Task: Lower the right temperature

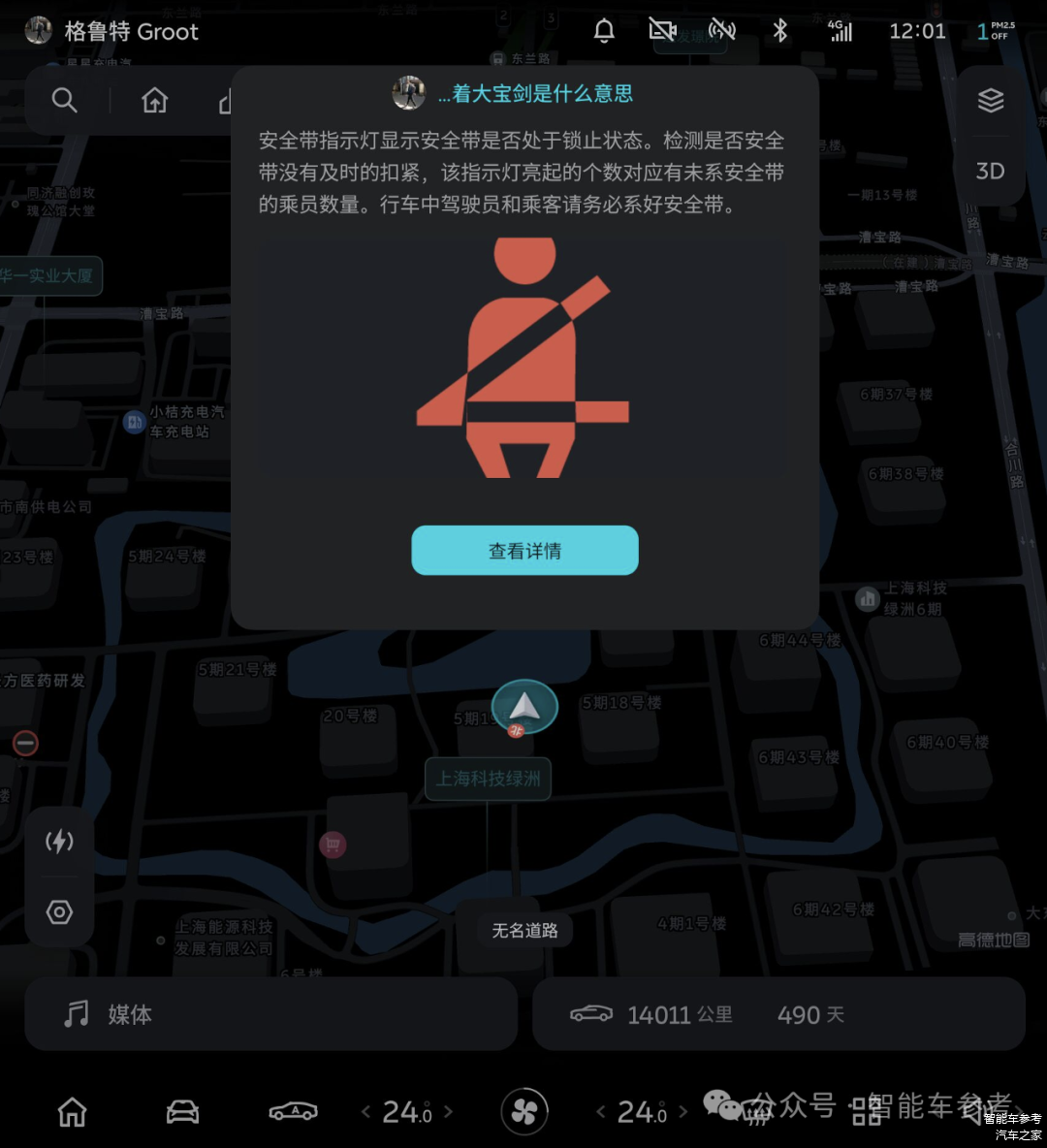Action: point(601,1112)
